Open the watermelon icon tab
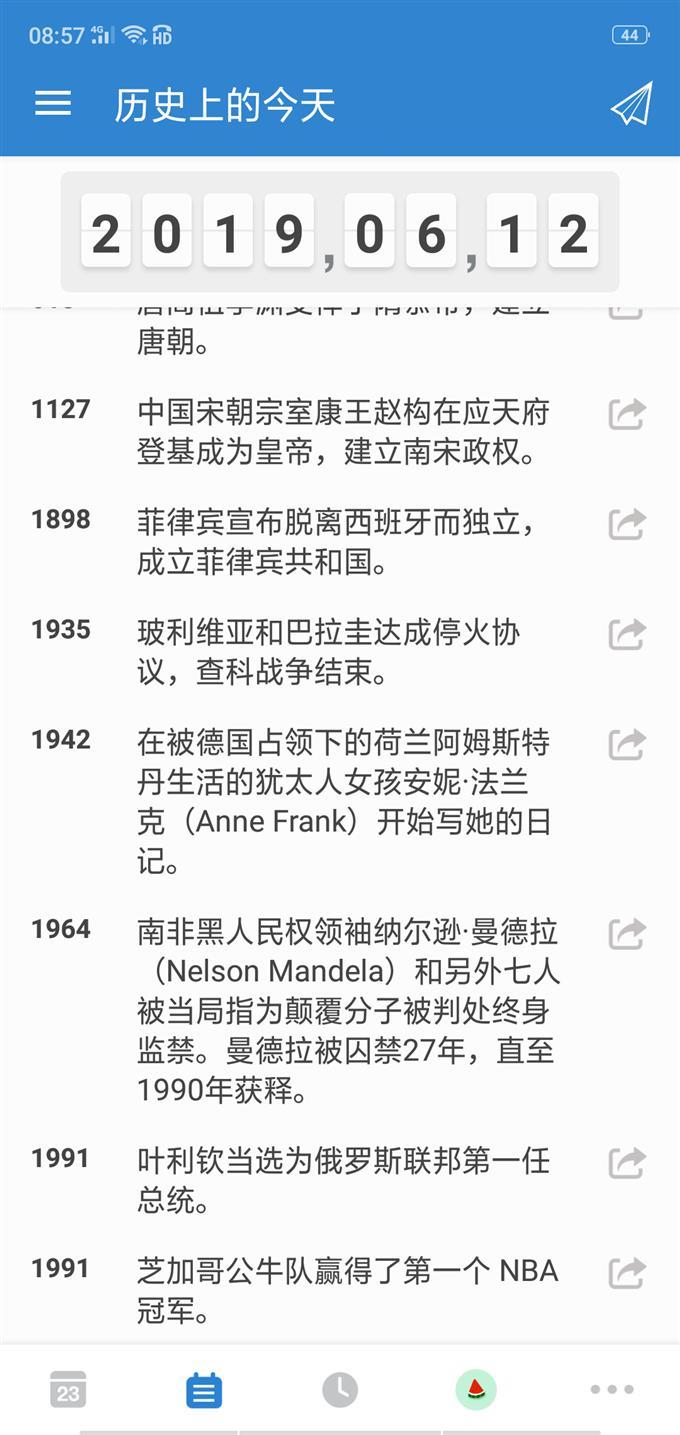680x1435 pixels. (x=476, y=1390)
